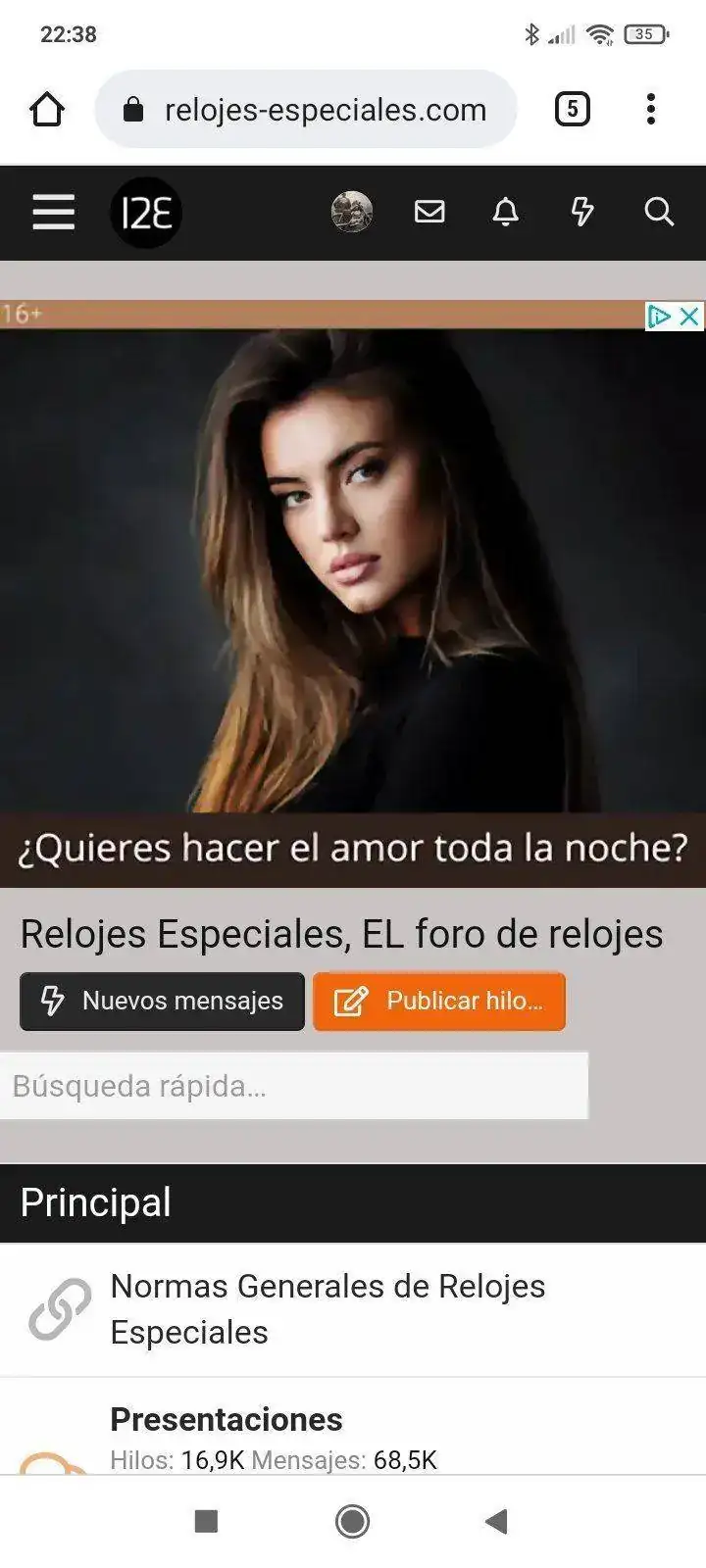Viewport: 706px width, 1568px height.
Task: Dismiss the ad with the X button
Action: 691,317
